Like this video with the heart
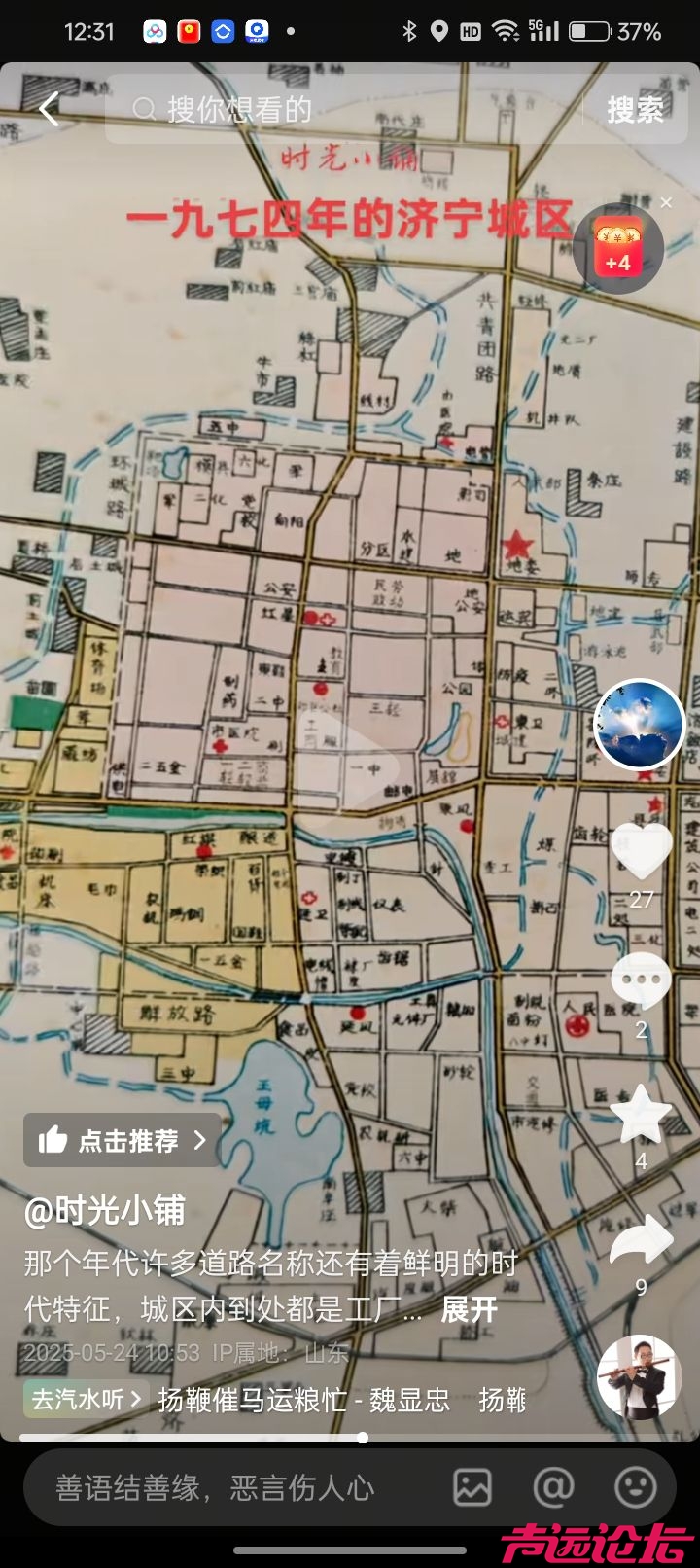This screenshot has width=700, height=1568. 641,851
